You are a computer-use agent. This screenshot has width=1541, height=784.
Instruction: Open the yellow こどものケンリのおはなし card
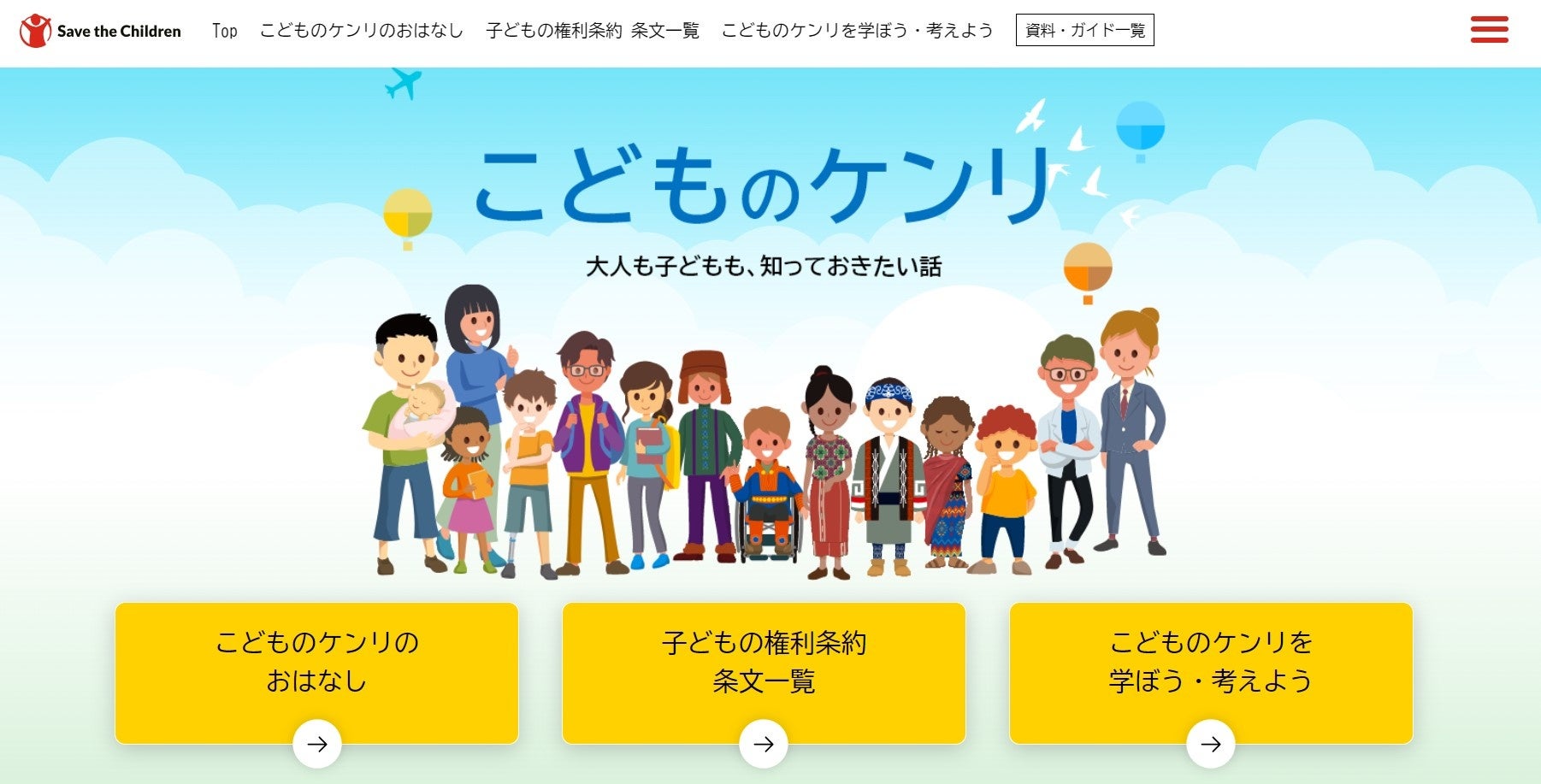pos(316,673)
